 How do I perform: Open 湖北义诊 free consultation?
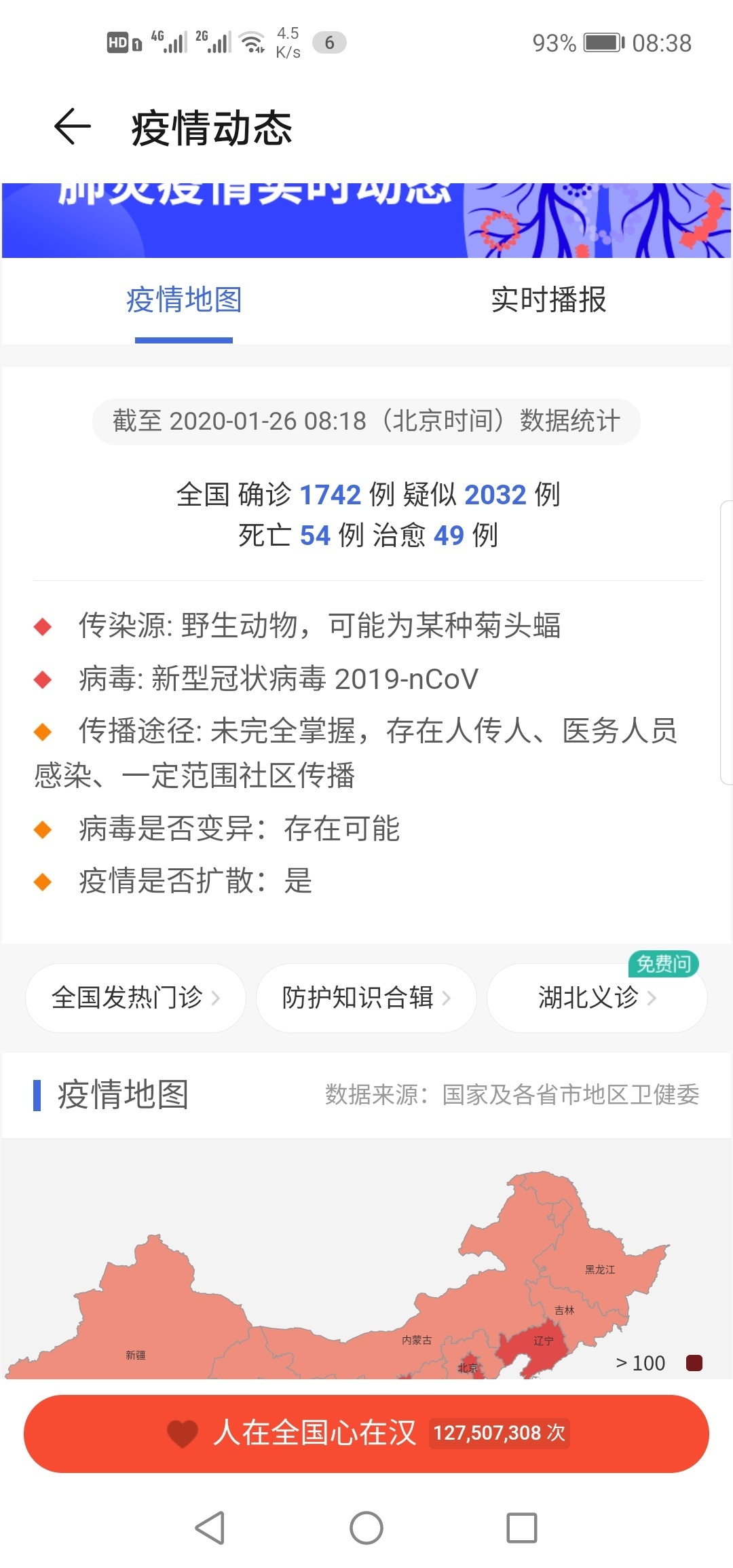(x=597, y=998)
